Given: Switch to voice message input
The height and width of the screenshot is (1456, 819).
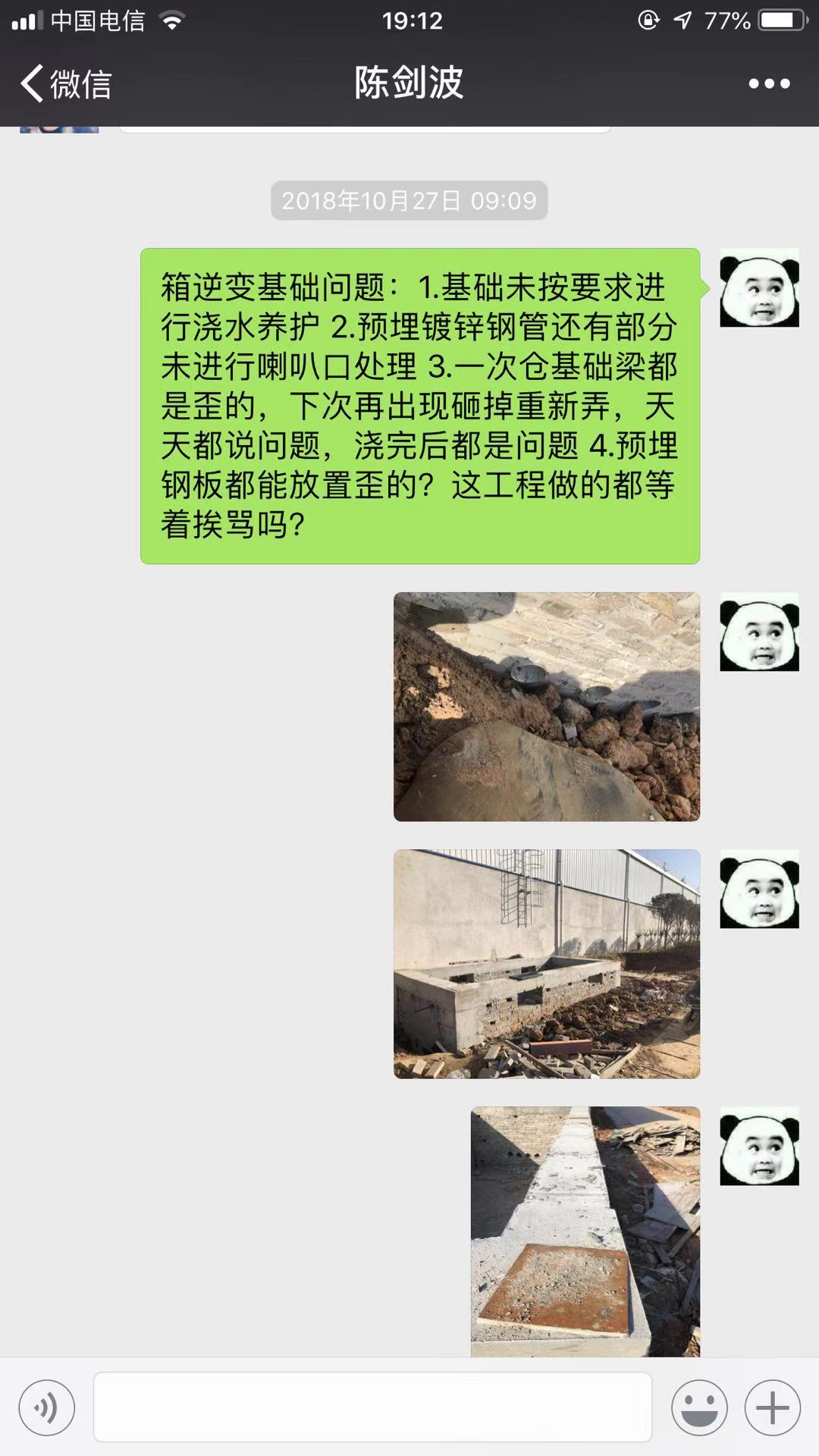Looking at the screenshot, I should click(47, 1407).
